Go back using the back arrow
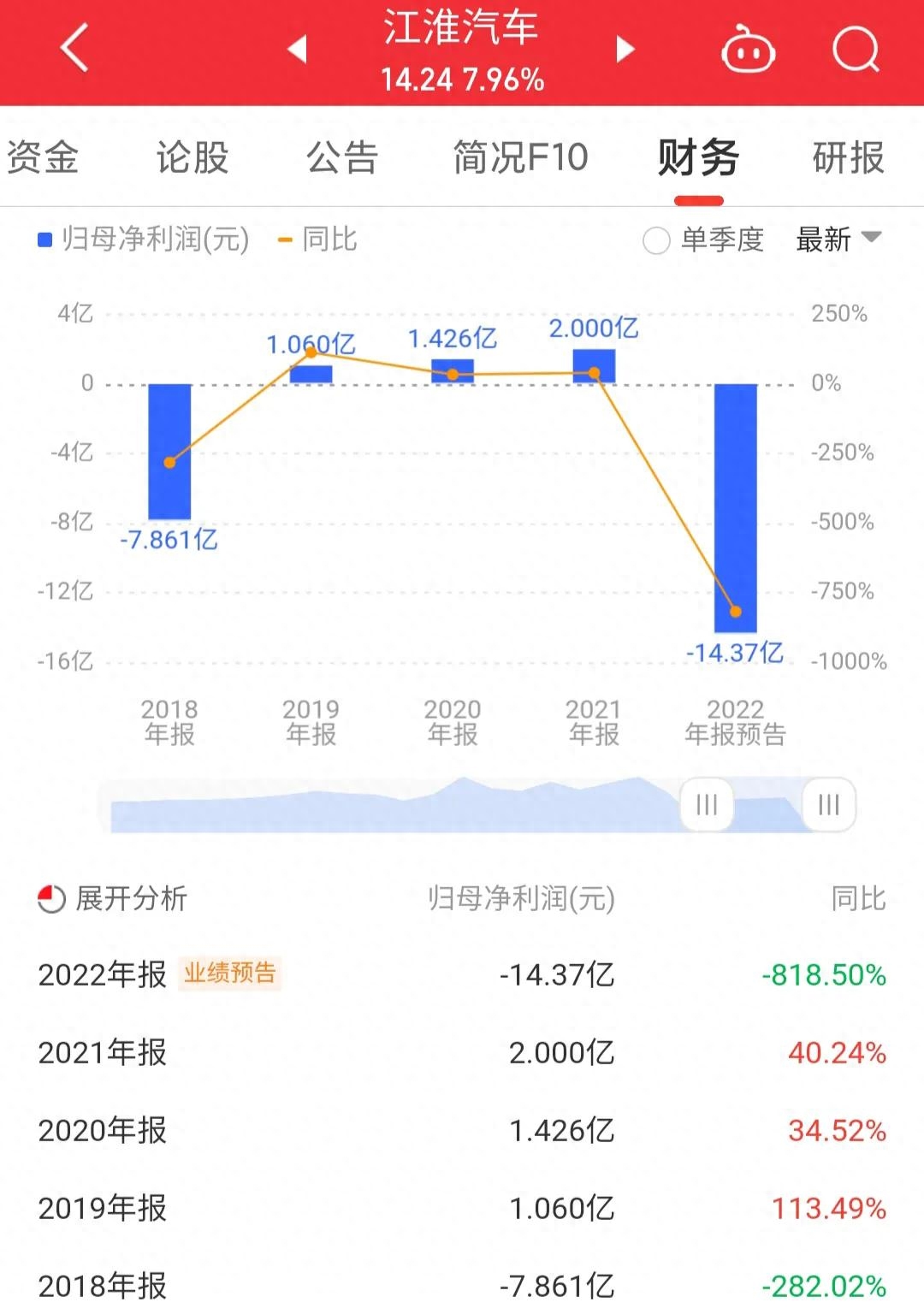 coord(75,48)
